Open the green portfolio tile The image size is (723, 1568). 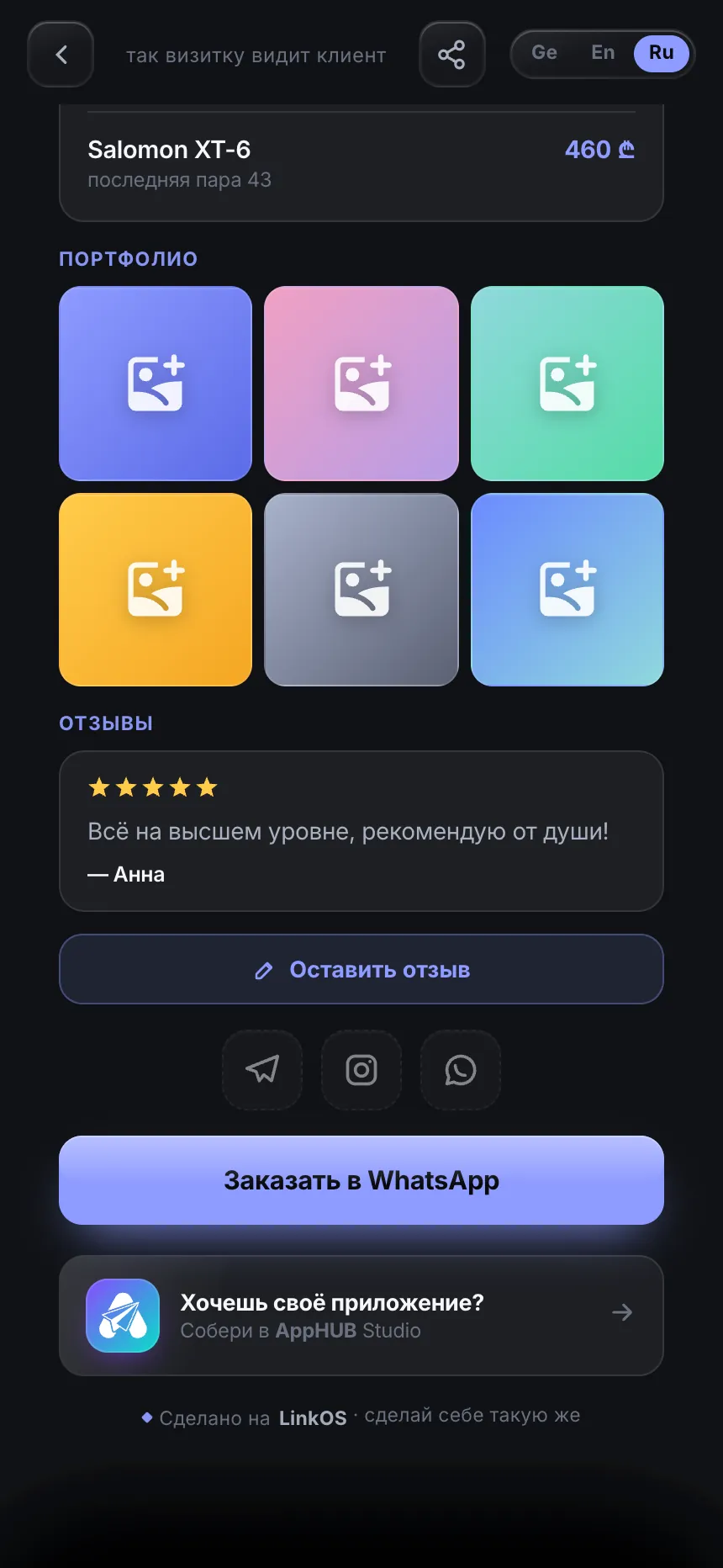(567, 384)
